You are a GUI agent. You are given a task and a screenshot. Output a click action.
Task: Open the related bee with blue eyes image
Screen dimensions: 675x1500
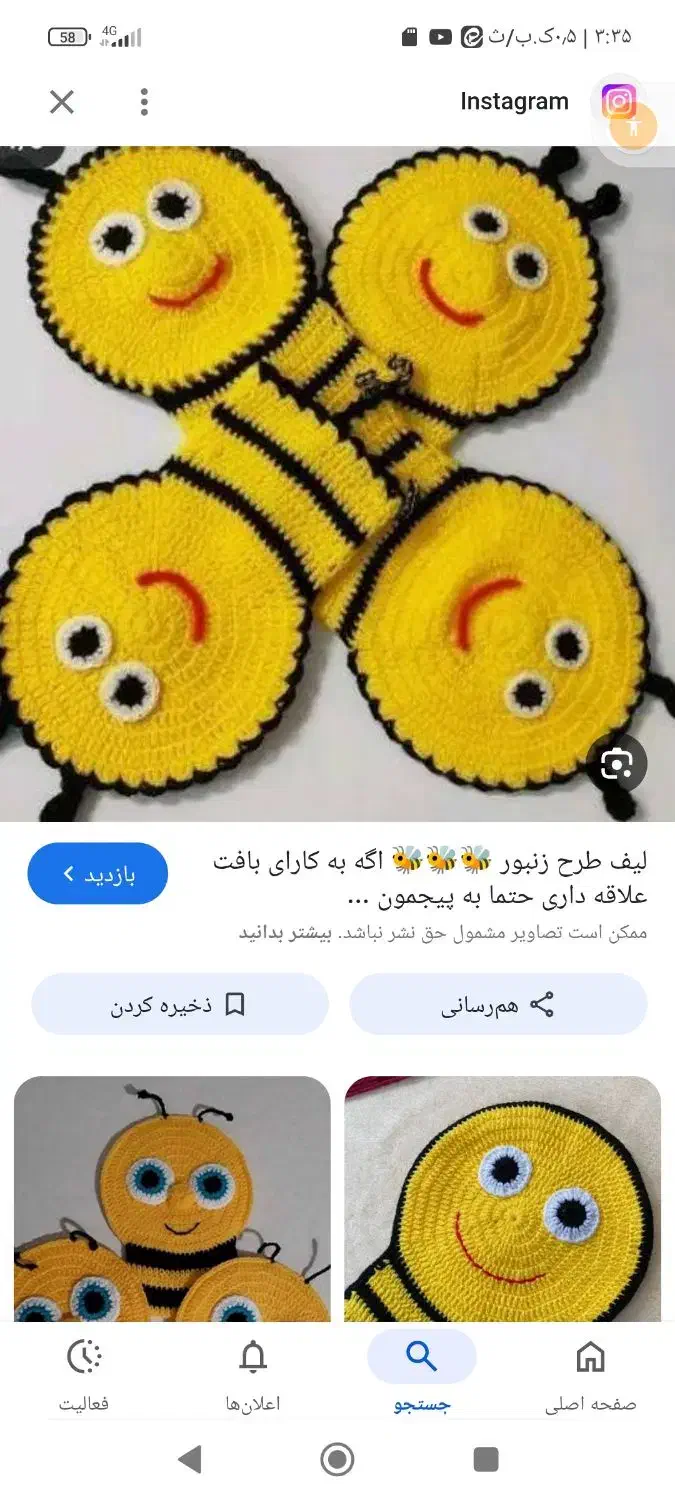172,1198
